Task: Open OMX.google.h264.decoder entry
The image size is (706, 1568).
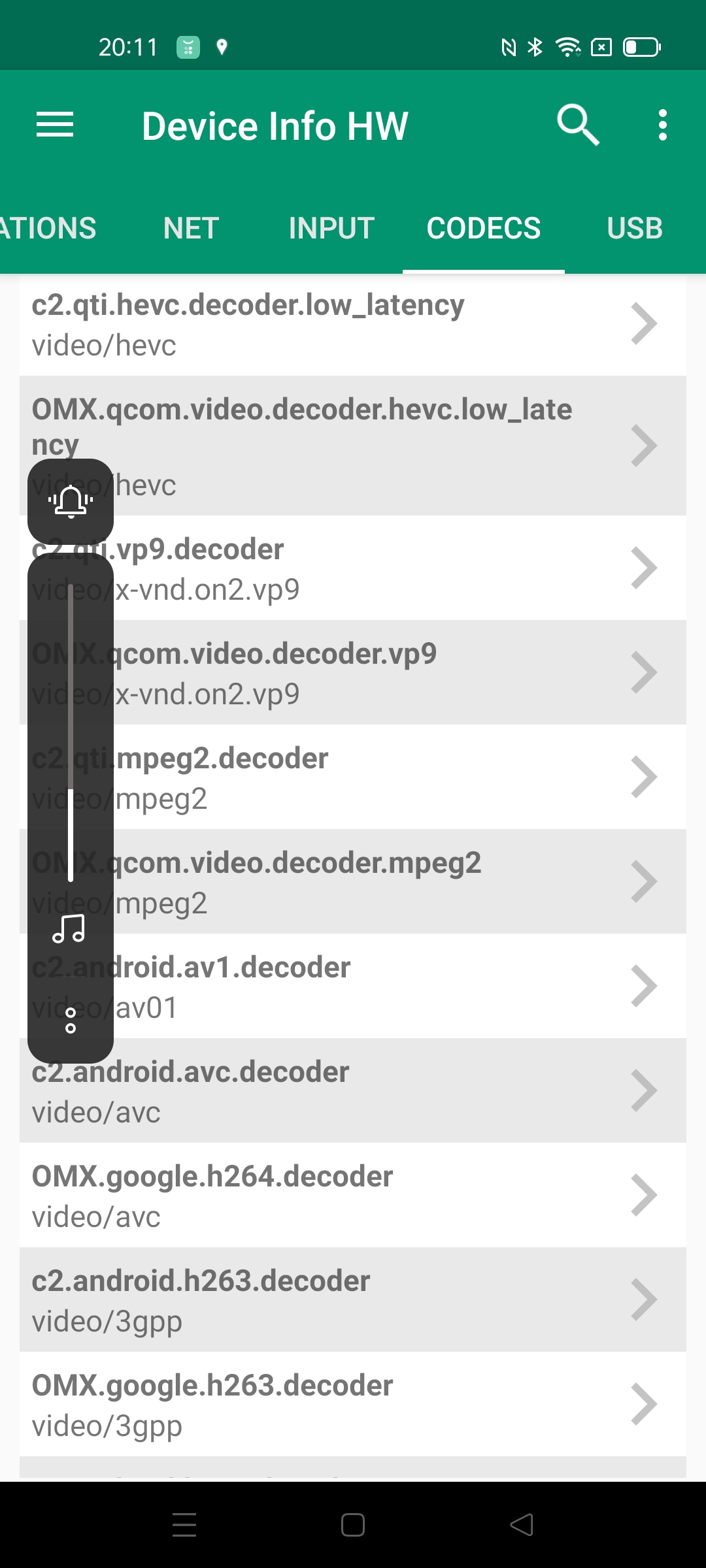Action: pos(353,1196)
